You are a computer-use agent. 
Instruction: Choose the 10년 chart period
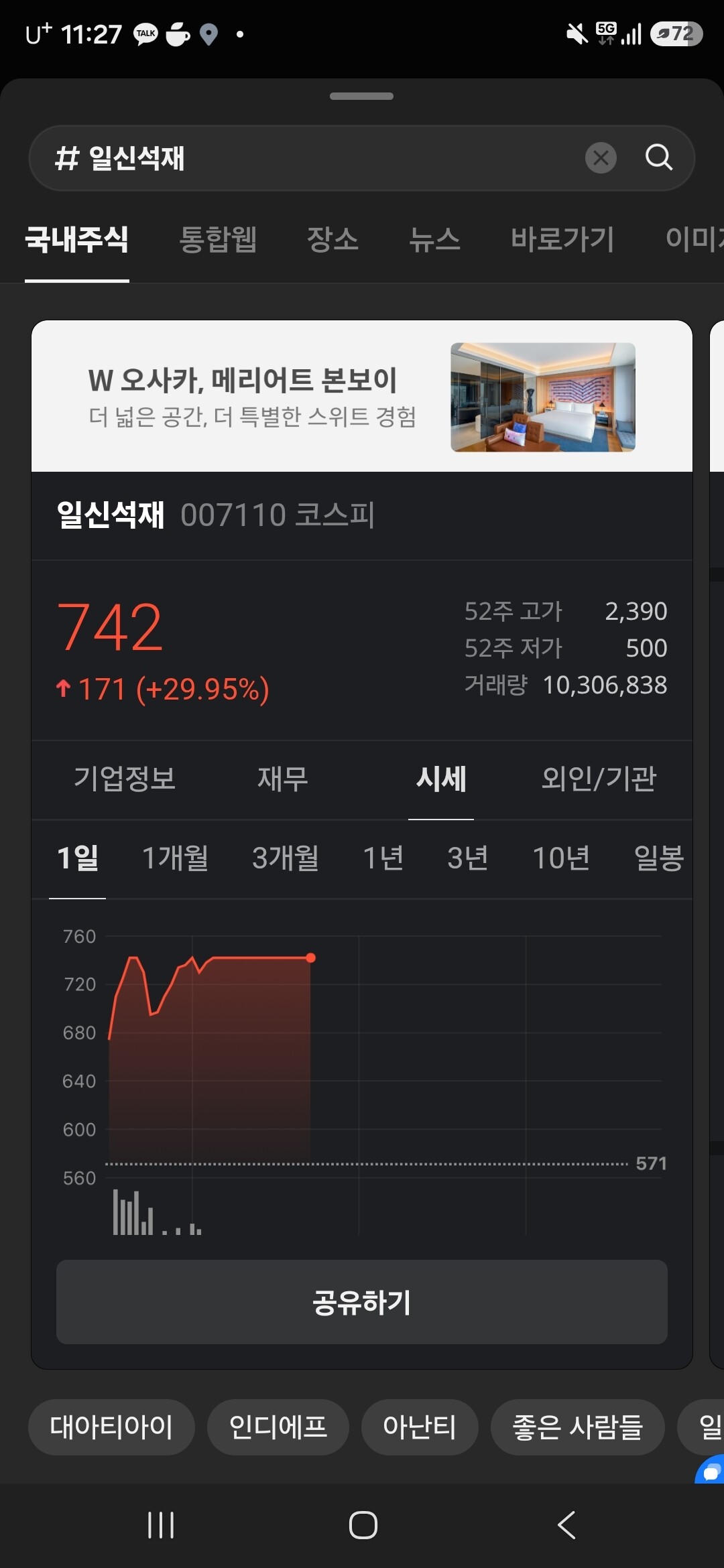coord(561,858)
